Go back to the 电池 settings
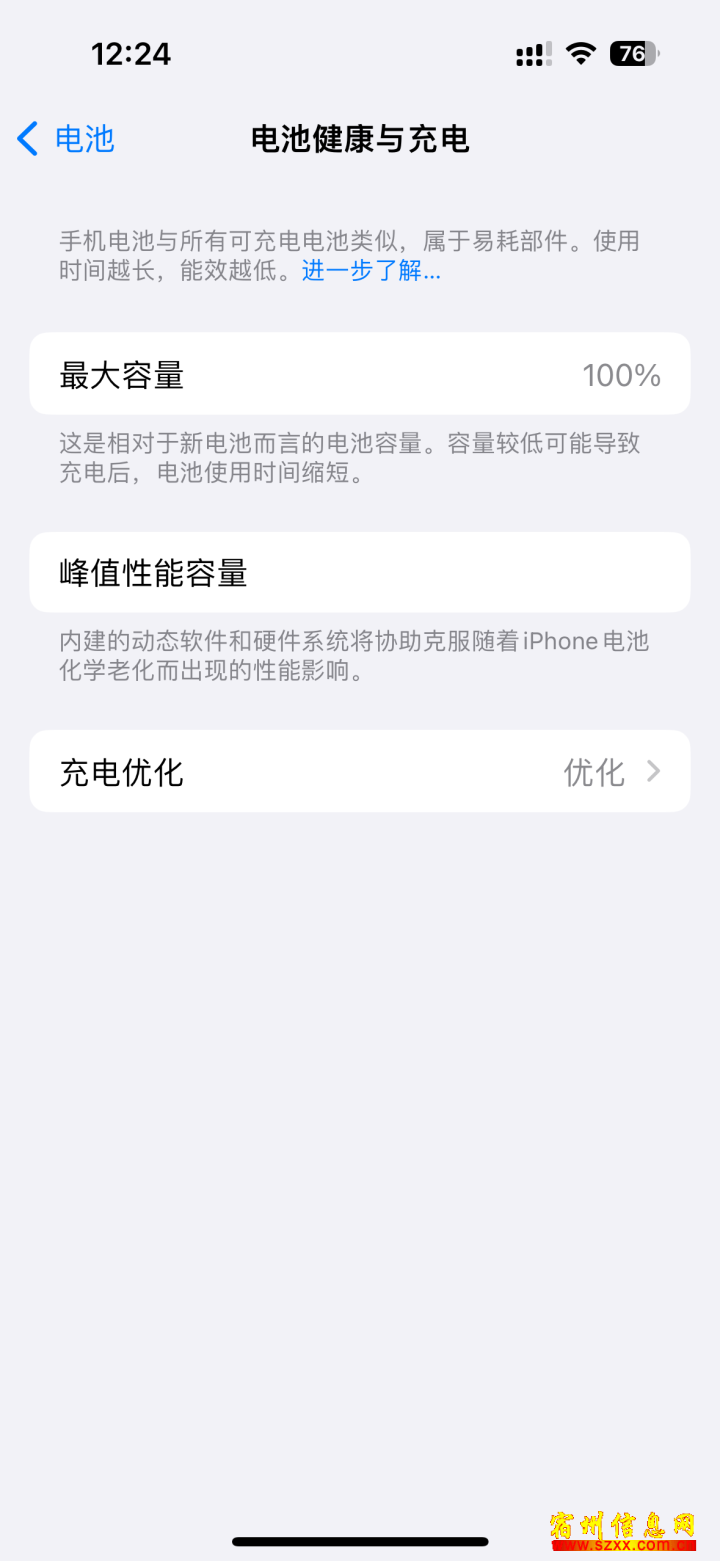 [66, 139]
